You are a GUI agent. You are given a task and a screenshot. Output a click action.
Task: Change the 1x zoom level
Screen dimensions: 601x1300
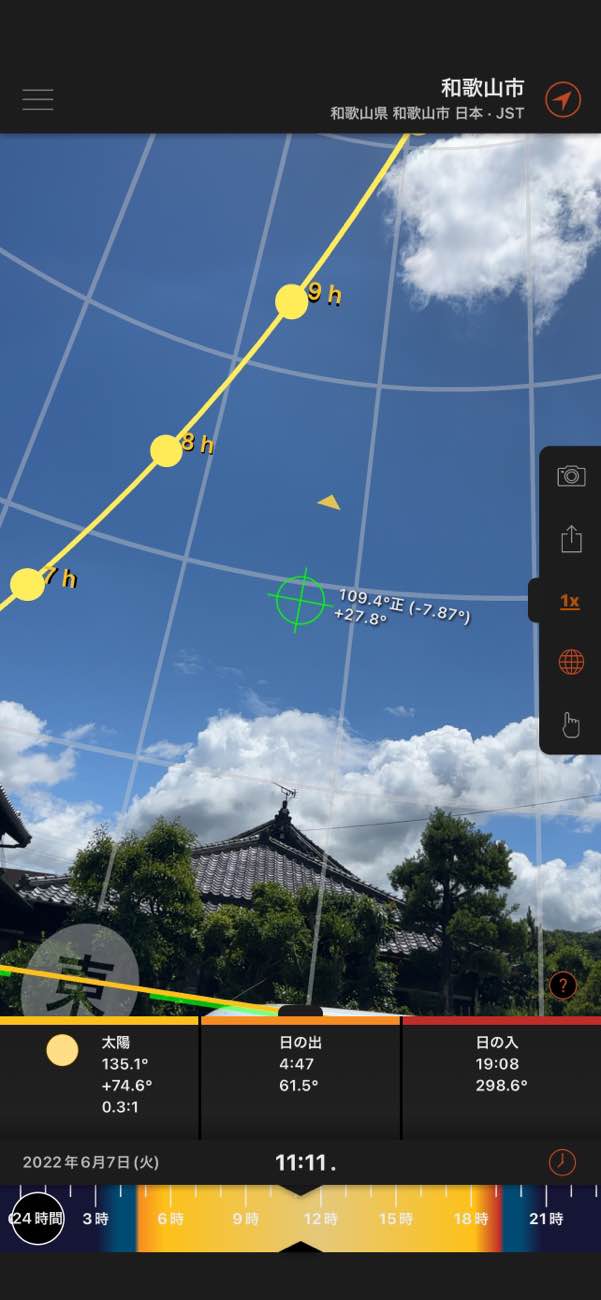pos(570,601)
